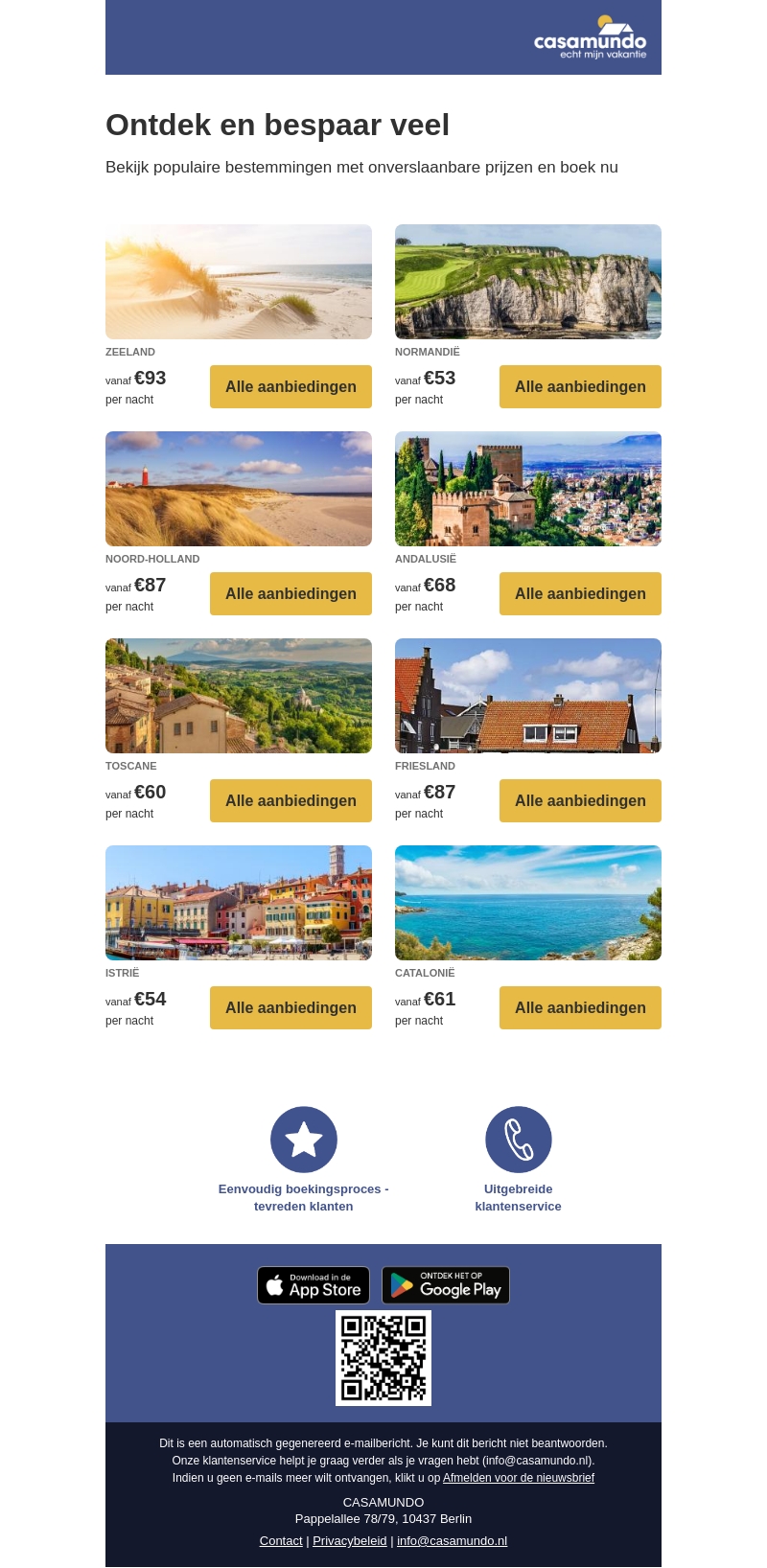Viewport: 767px width, 1568px height.
Task: Open the Catalonië coast photo tile
Action: click(528, 903)
